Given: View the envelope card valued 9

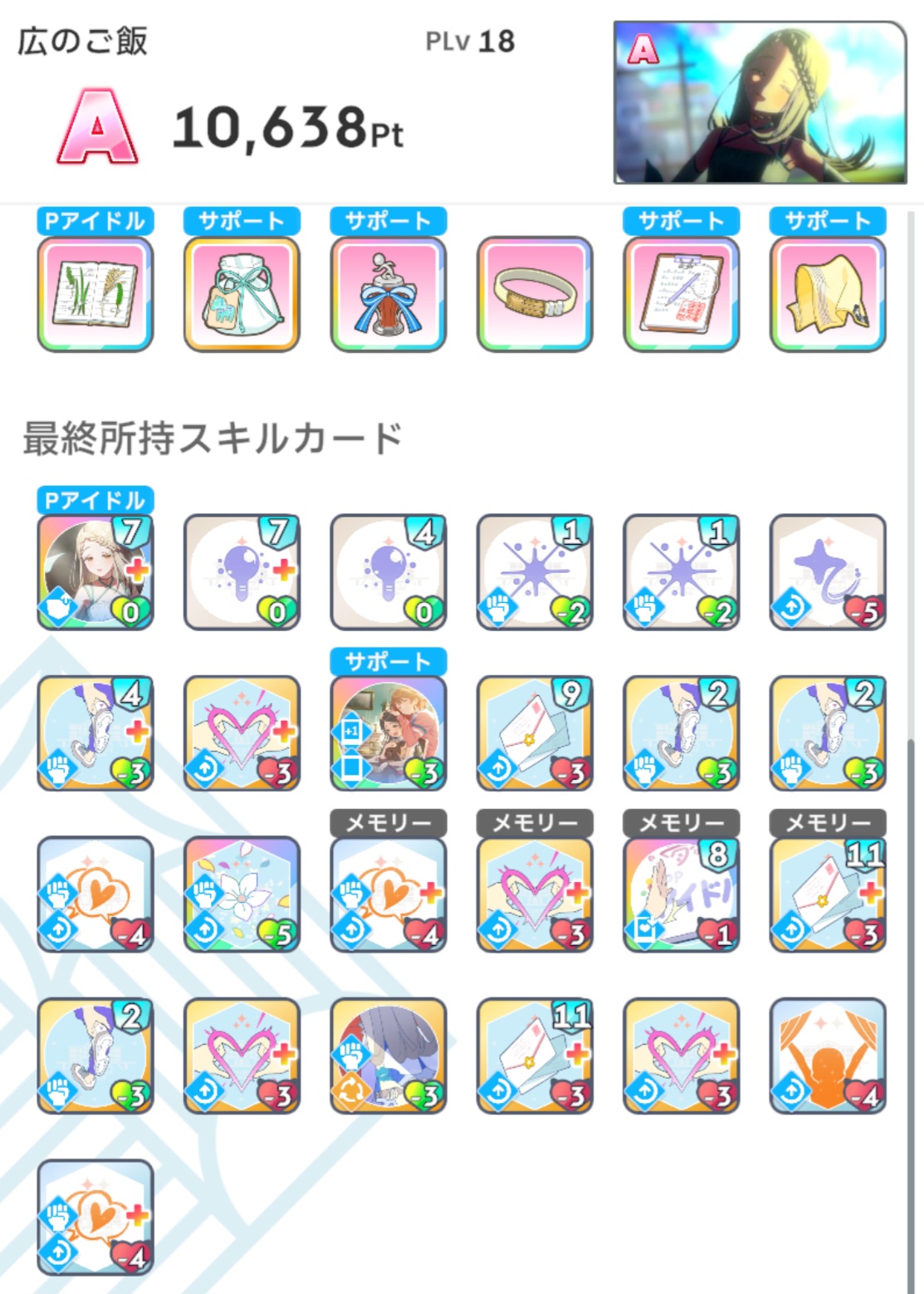Looking at the screenshot, I should point(535,733).
